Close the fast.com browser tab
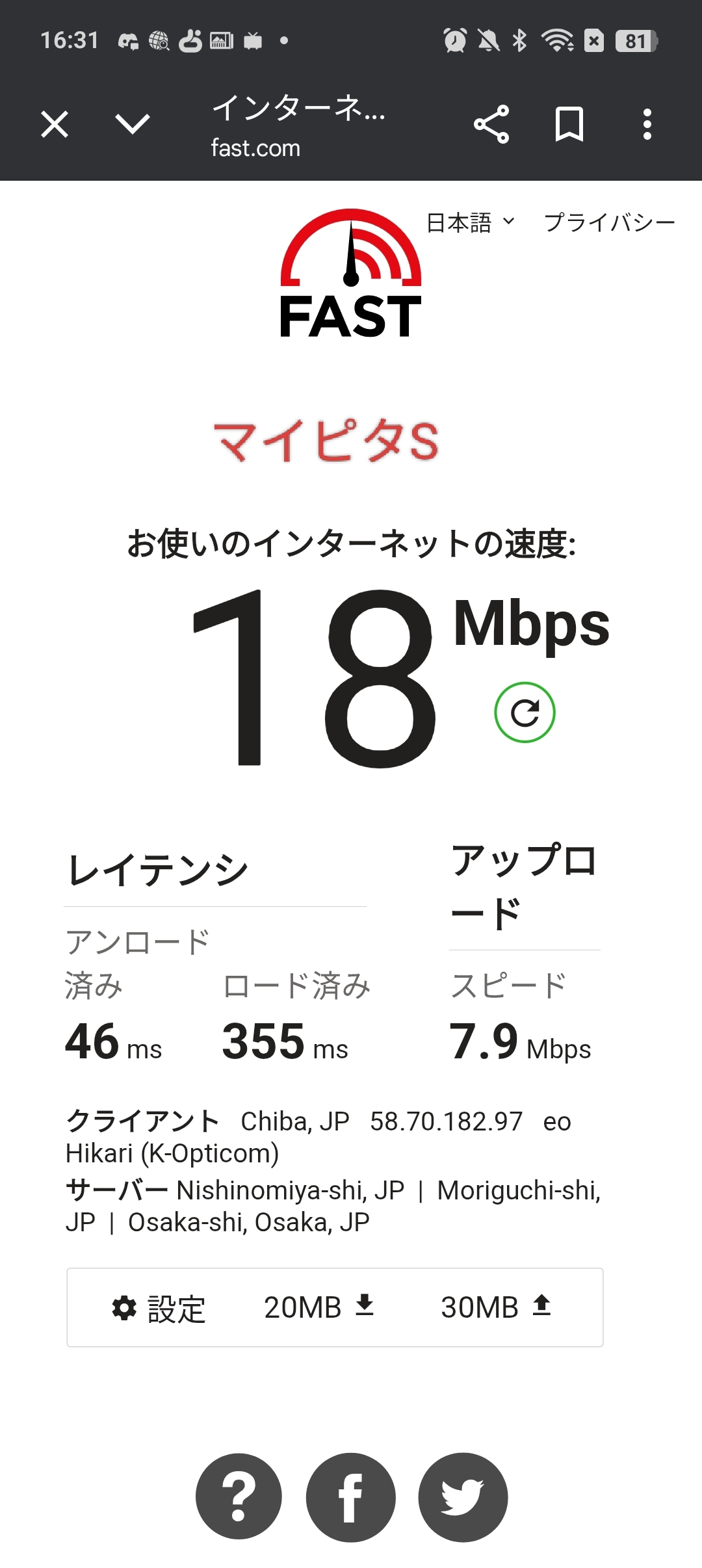Screen dimensions: 702x1568 [x=55, y=124]
